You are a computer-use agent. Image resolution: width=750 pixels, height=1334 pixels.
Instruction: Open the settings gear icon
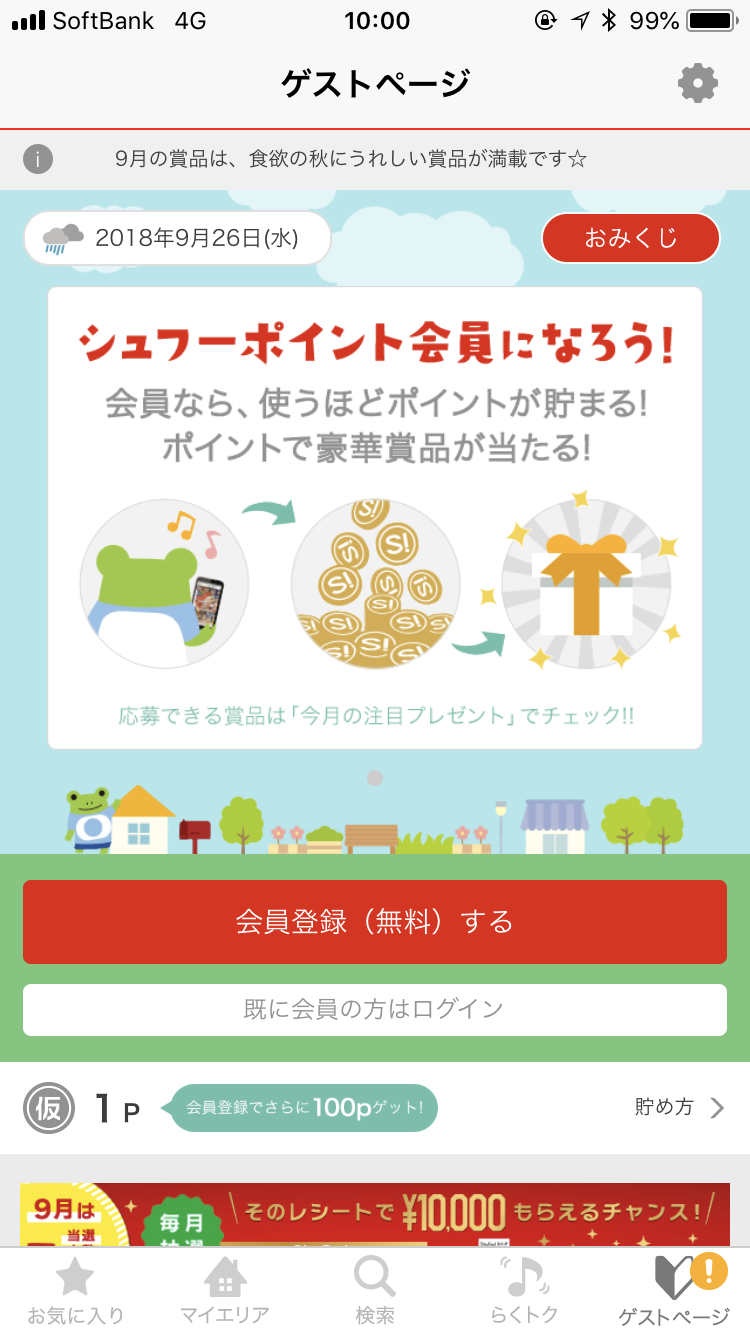click(697, 83)
